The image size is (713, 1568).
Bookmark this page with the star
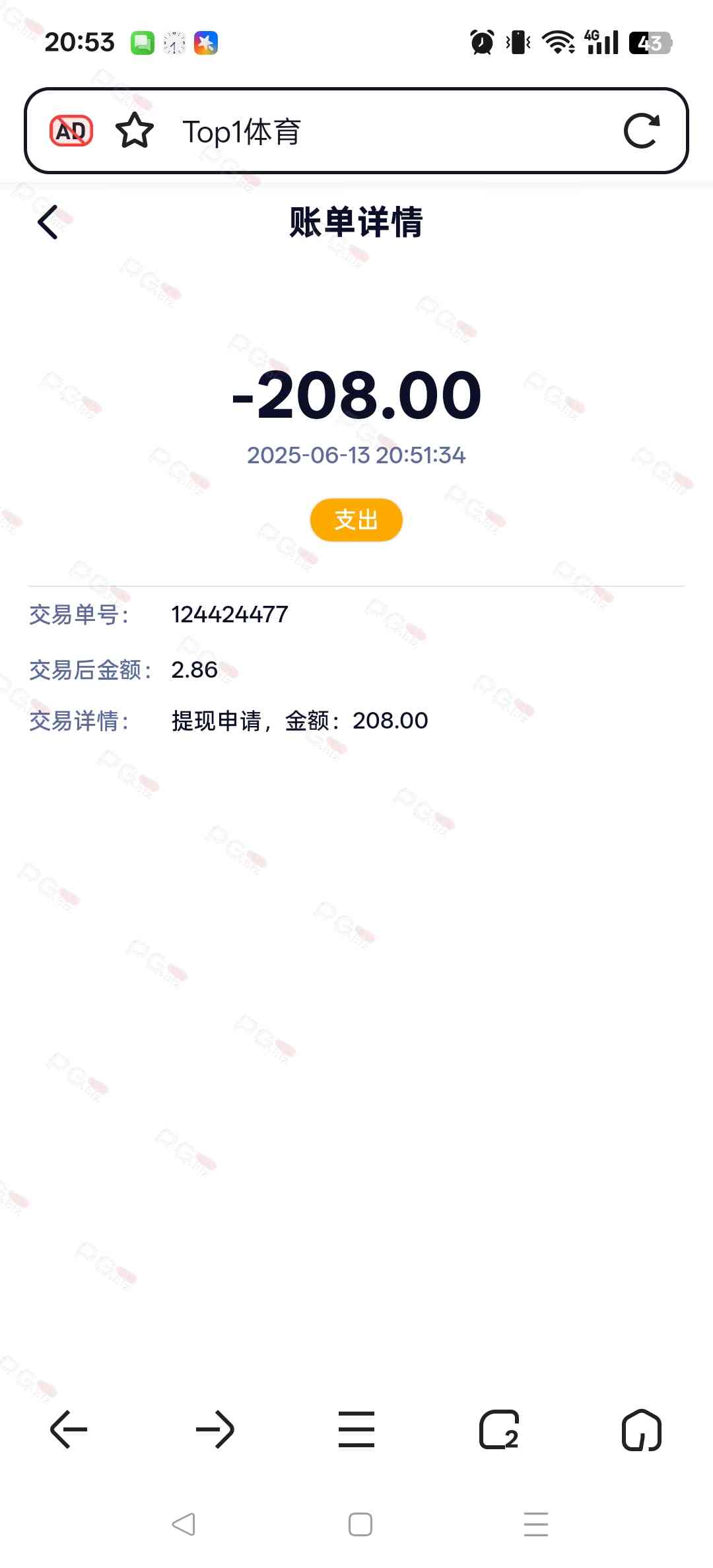135,131
